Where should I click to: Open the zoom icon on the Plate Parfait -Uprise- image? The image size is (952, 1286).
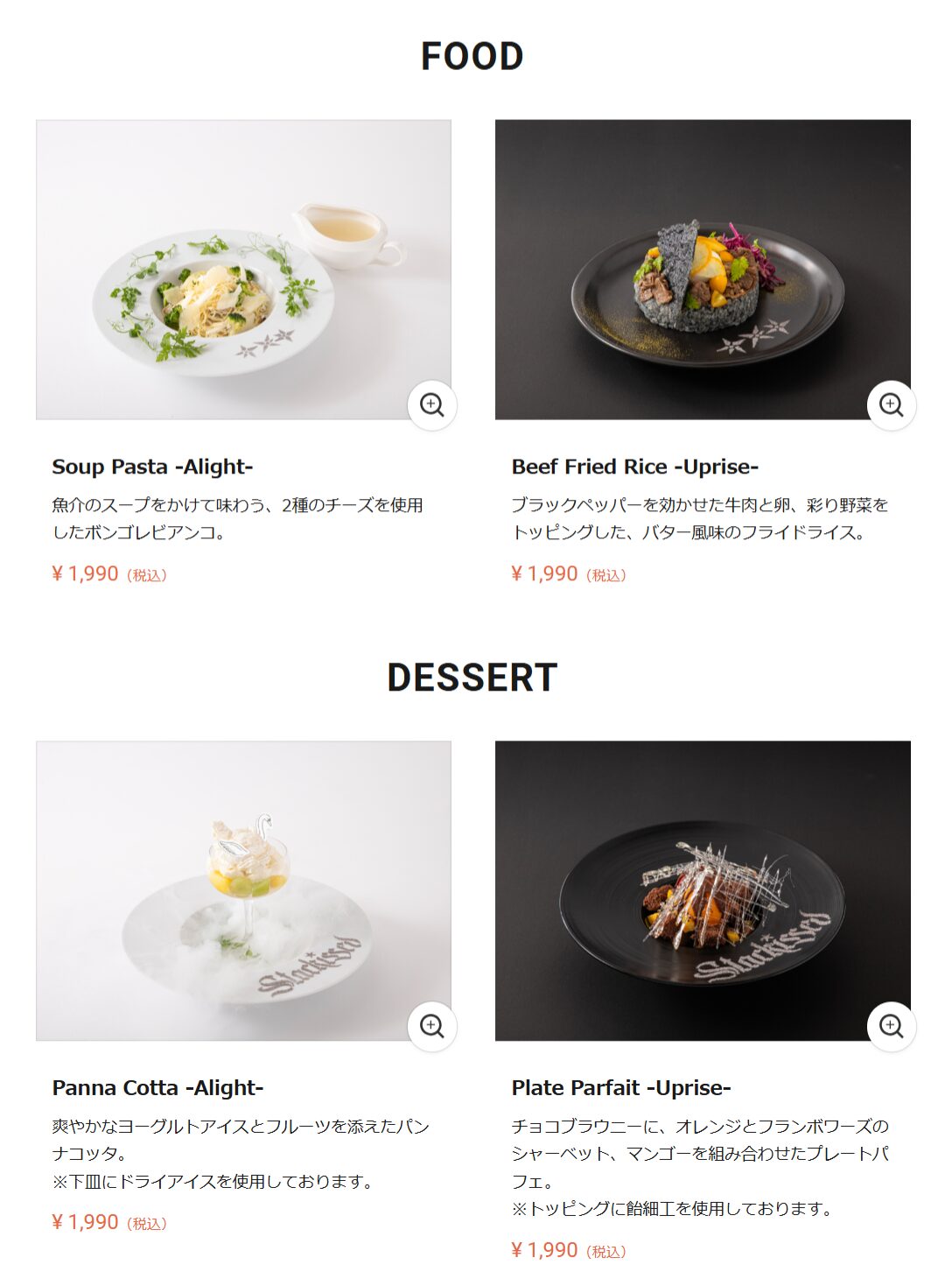(x=891, y=1026)
